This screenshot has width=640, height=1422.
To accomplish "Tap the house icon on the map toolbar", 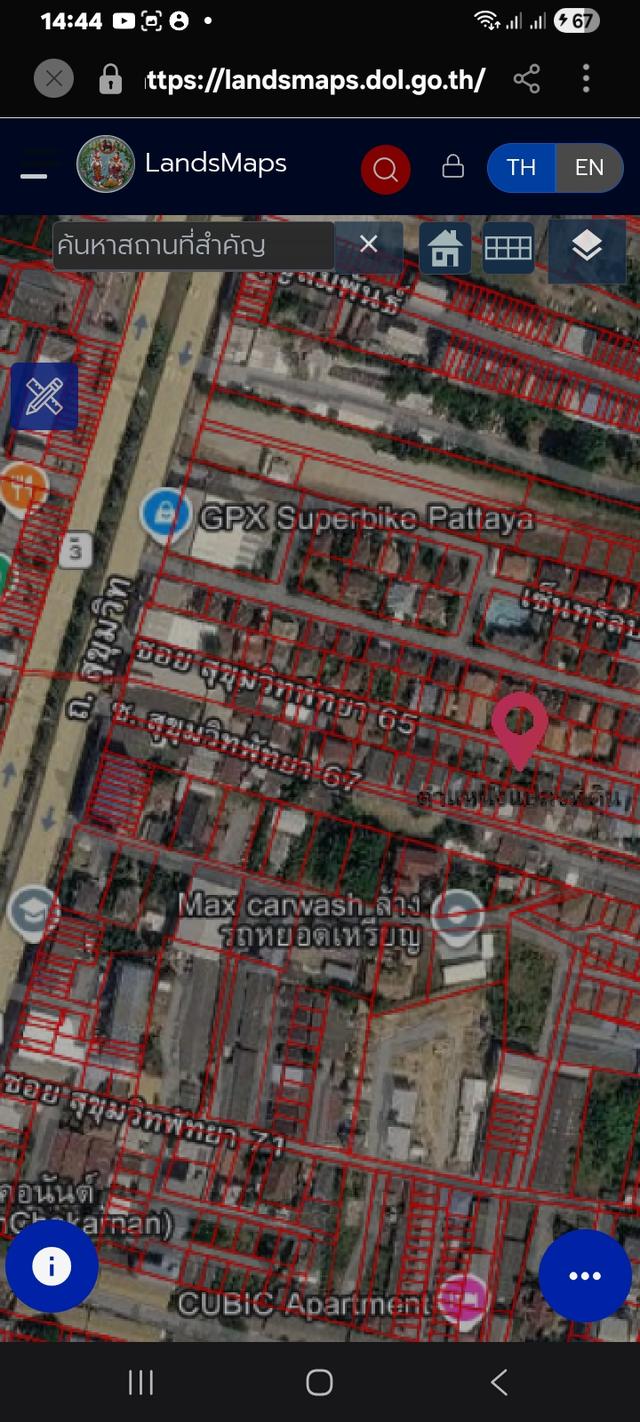I will coord(445,248).
